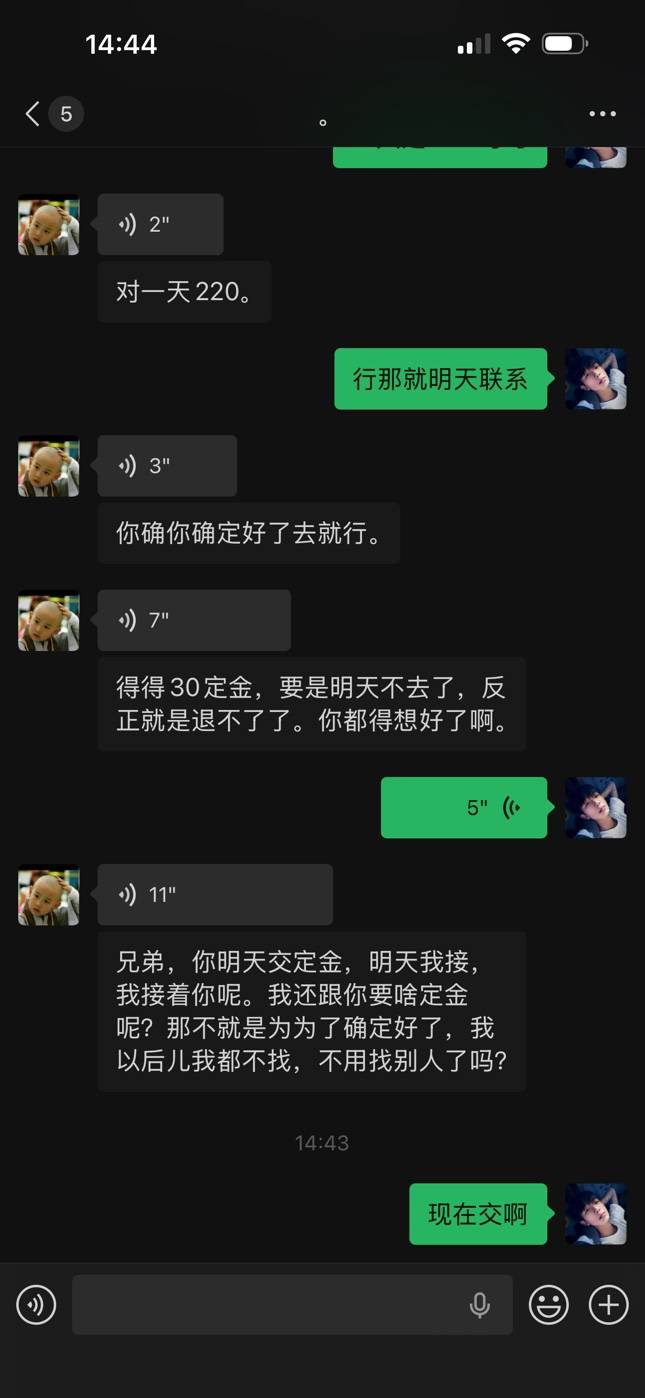Focus the message text field
This screenshot has width=645, height=1398.
[265, 1304]
